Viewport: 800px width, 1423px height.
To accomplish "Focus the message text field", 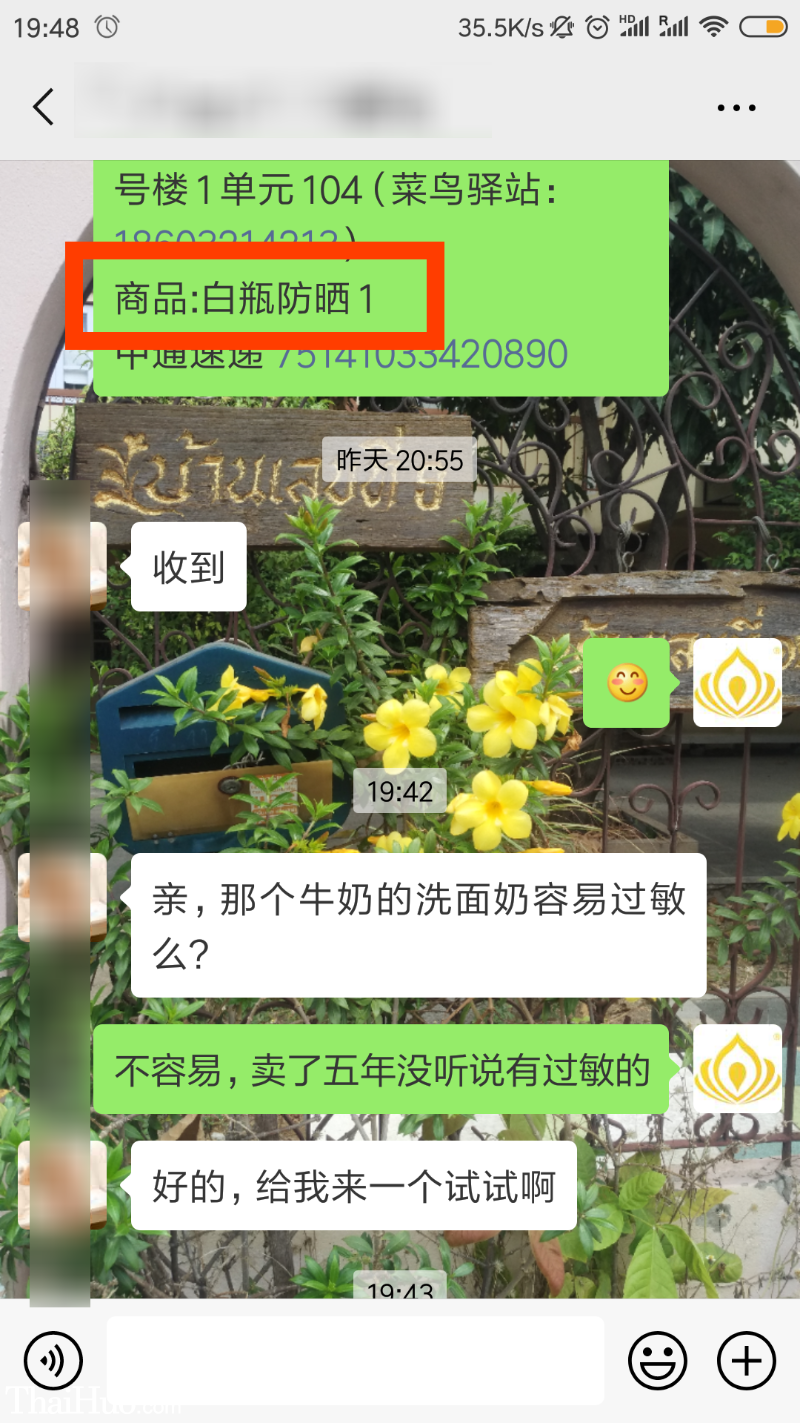I will point(355,1360).
